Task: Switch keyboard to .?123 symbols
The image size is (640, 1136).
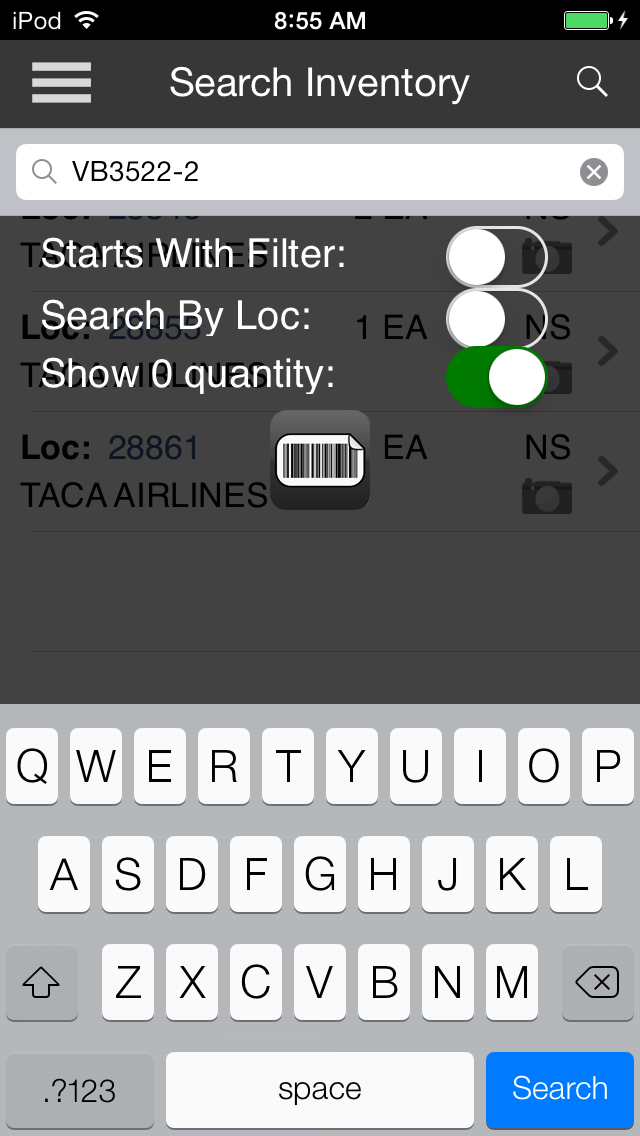Action: pos(80,1090)
